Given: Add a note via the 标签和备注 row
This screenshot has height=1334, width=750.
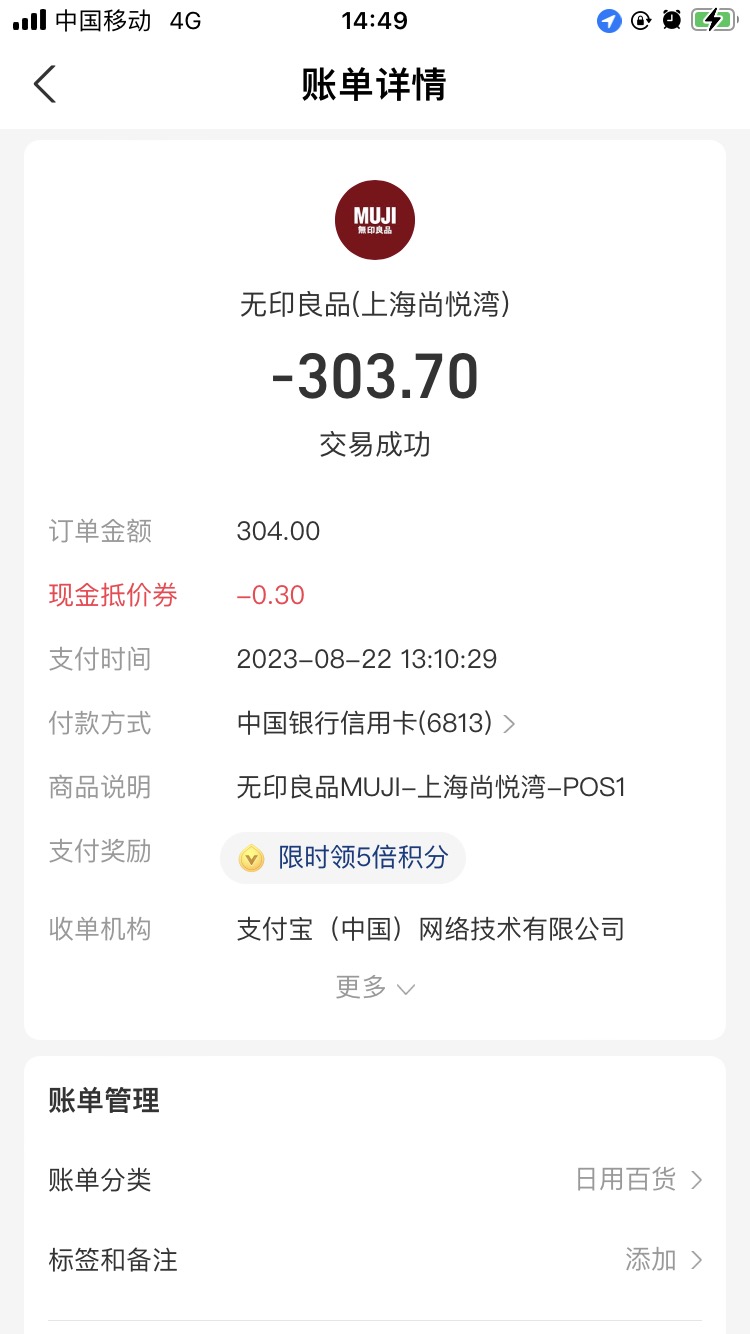Looking at the screenshot, I should tap(375, 1260).
